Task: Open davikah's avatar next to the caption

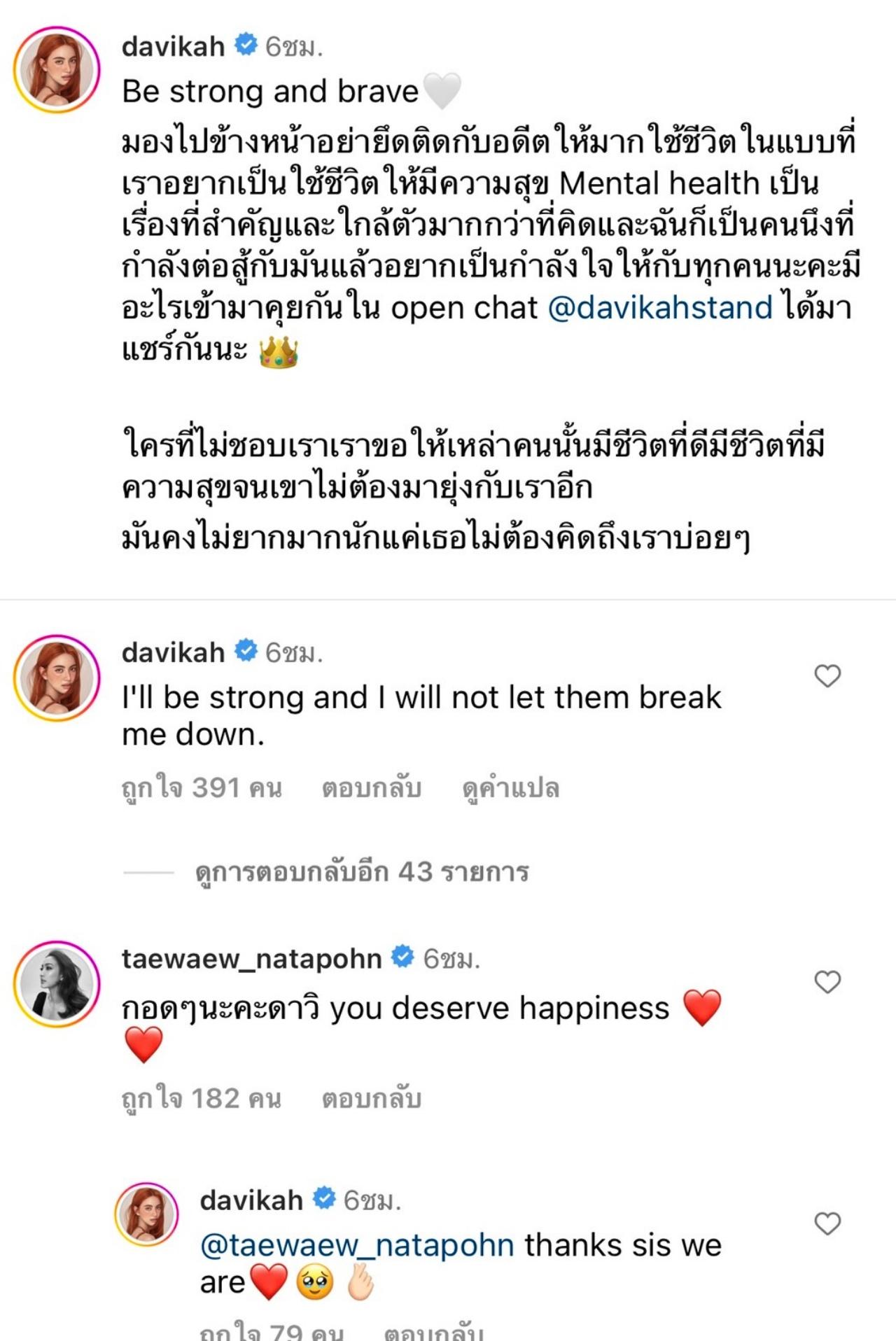Action: pos(57,70)
